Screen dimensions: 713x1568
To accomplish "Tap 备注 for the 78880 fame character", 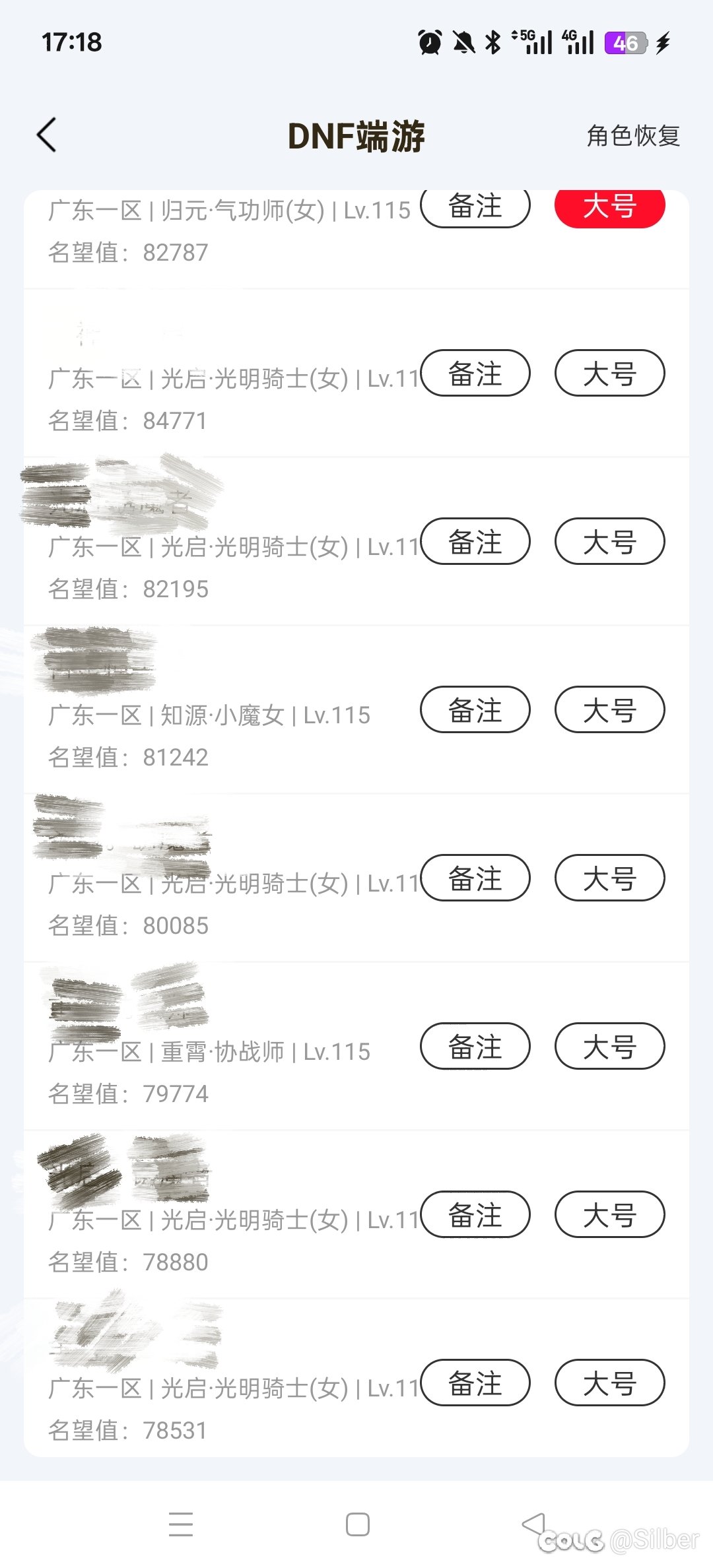I will tap(475, 1215).
